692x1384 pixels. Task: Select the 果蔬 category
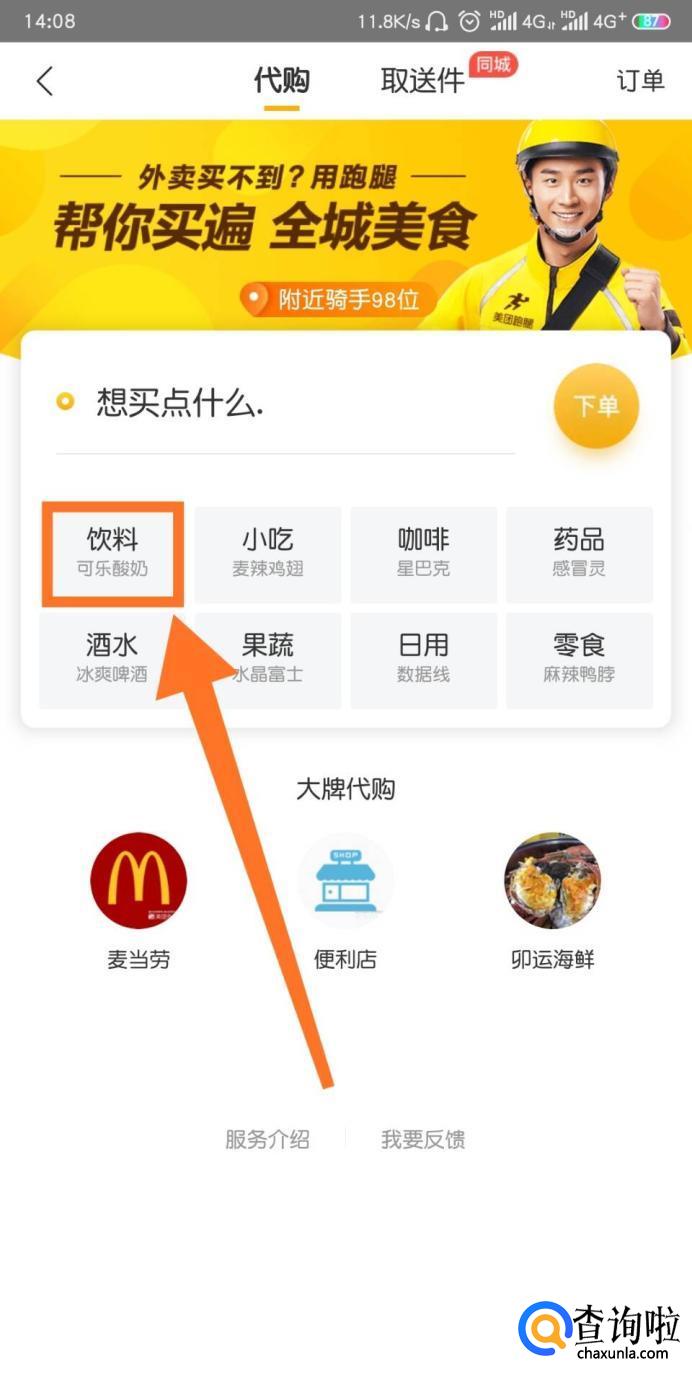click(x=268, y=659)
